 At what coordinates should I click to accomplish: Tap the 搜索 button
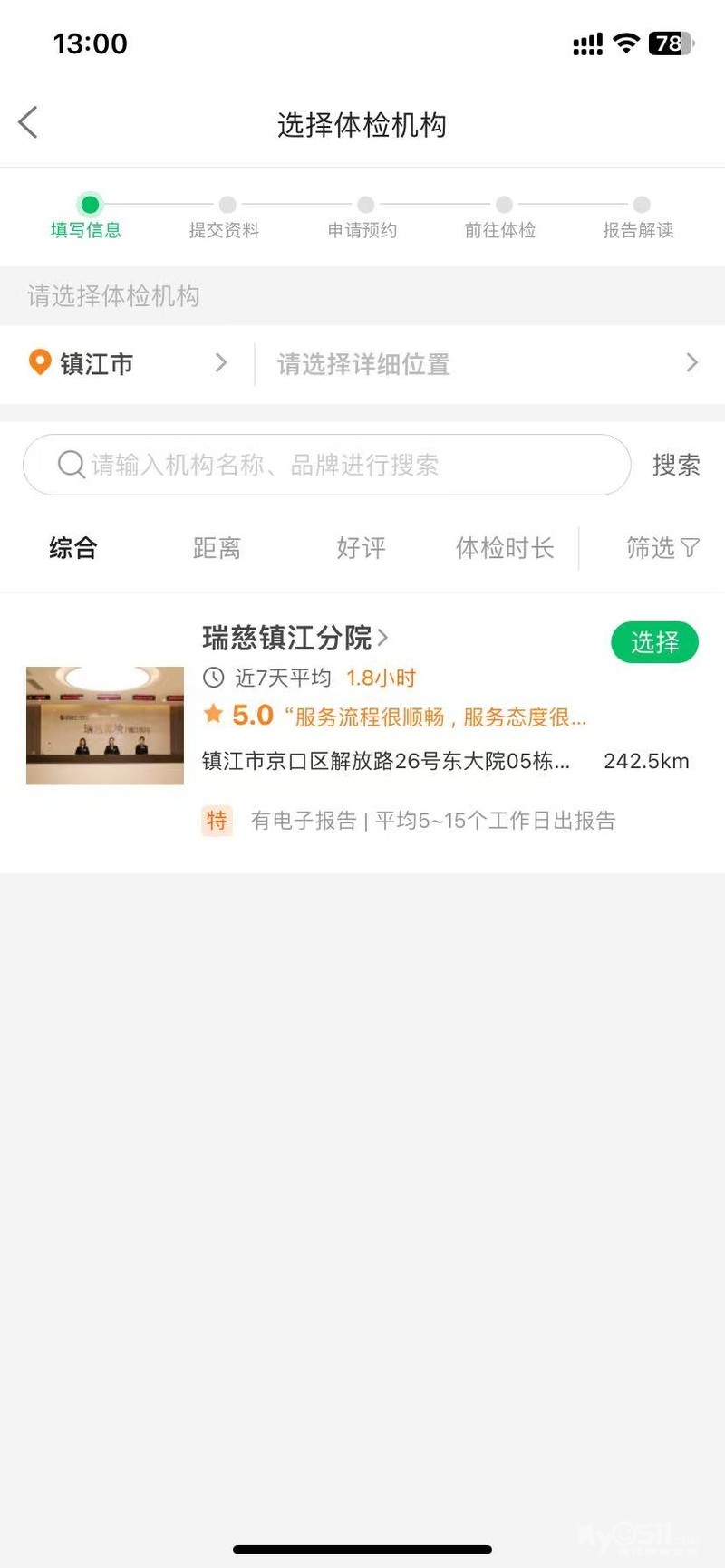(x=676, y=465)
